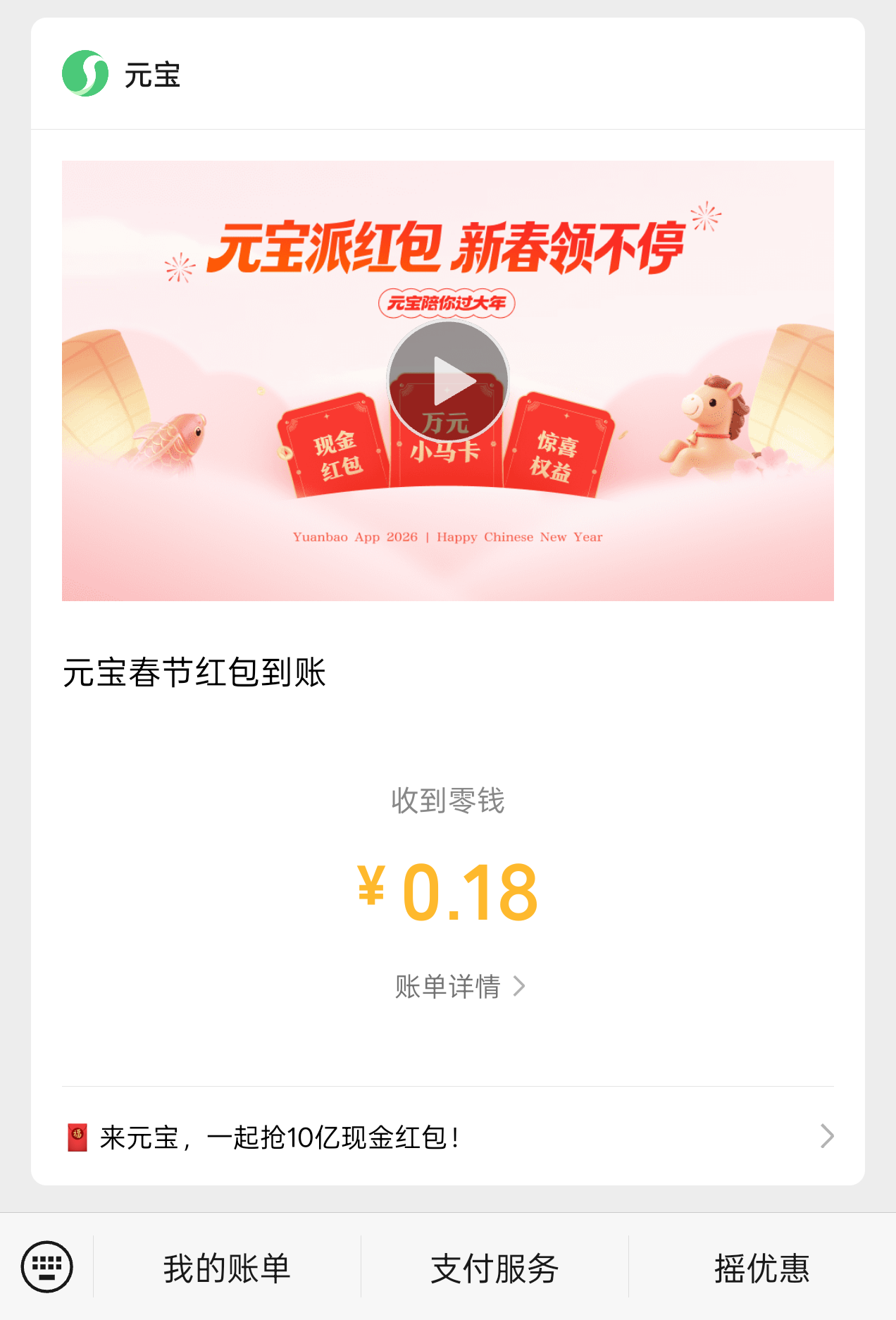Open the 支付服务 menu
This screenshot has height=1320, width=896.
494,1268
